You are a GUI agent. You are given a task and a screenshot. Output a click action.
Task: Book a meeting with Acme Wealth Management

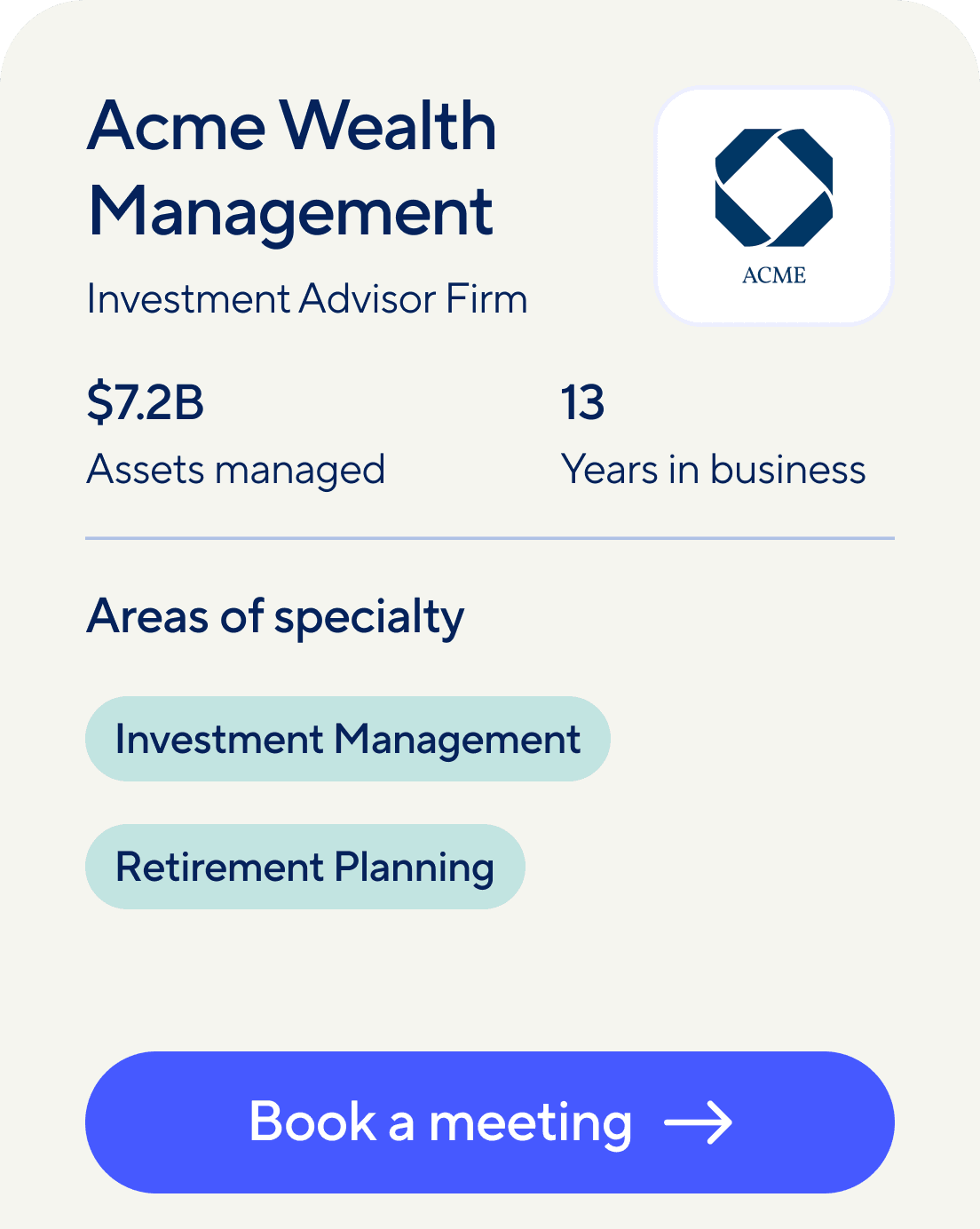click(489, 1122)
